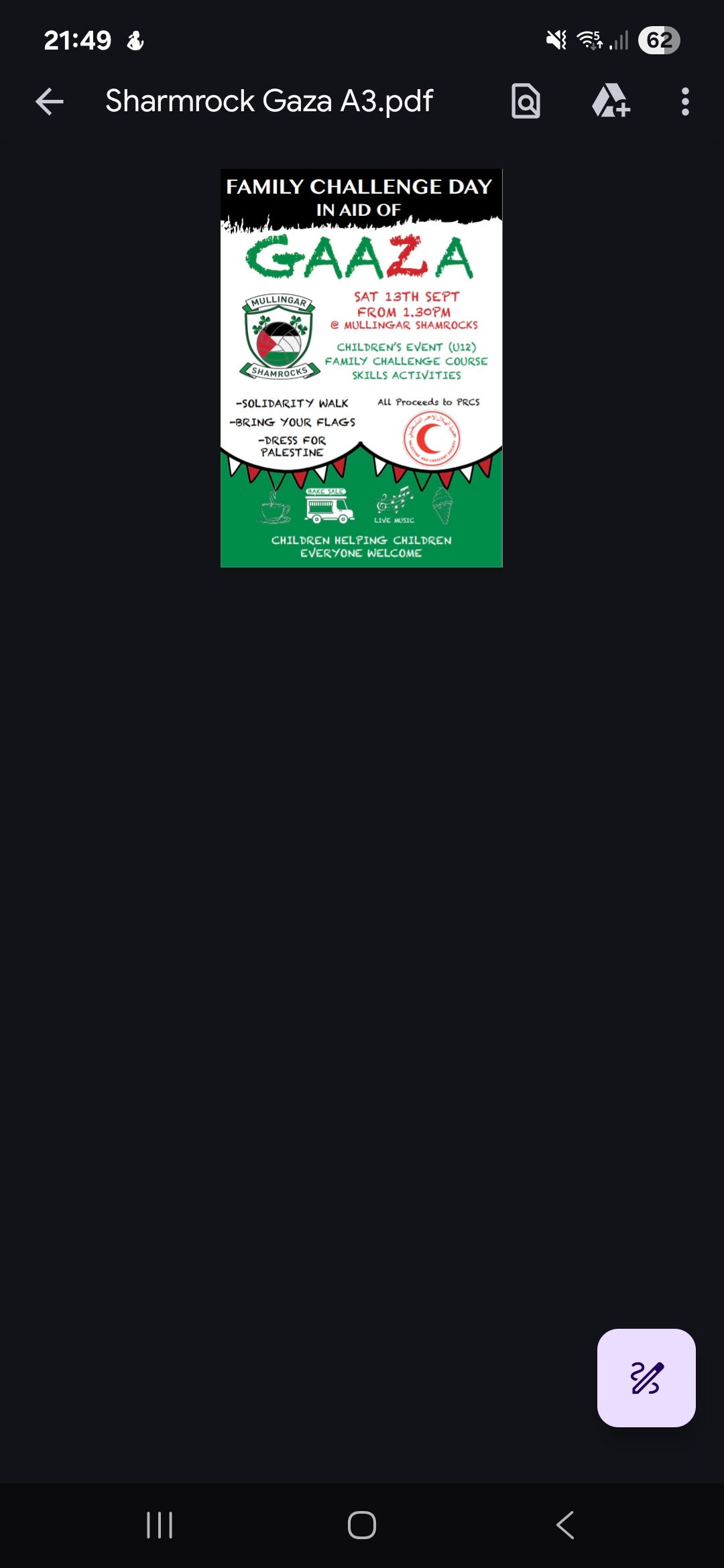The image size is (724, 1568).
Task: Go back from the PDF viewer
Action: pyautogui.click(x=50, y=102)
